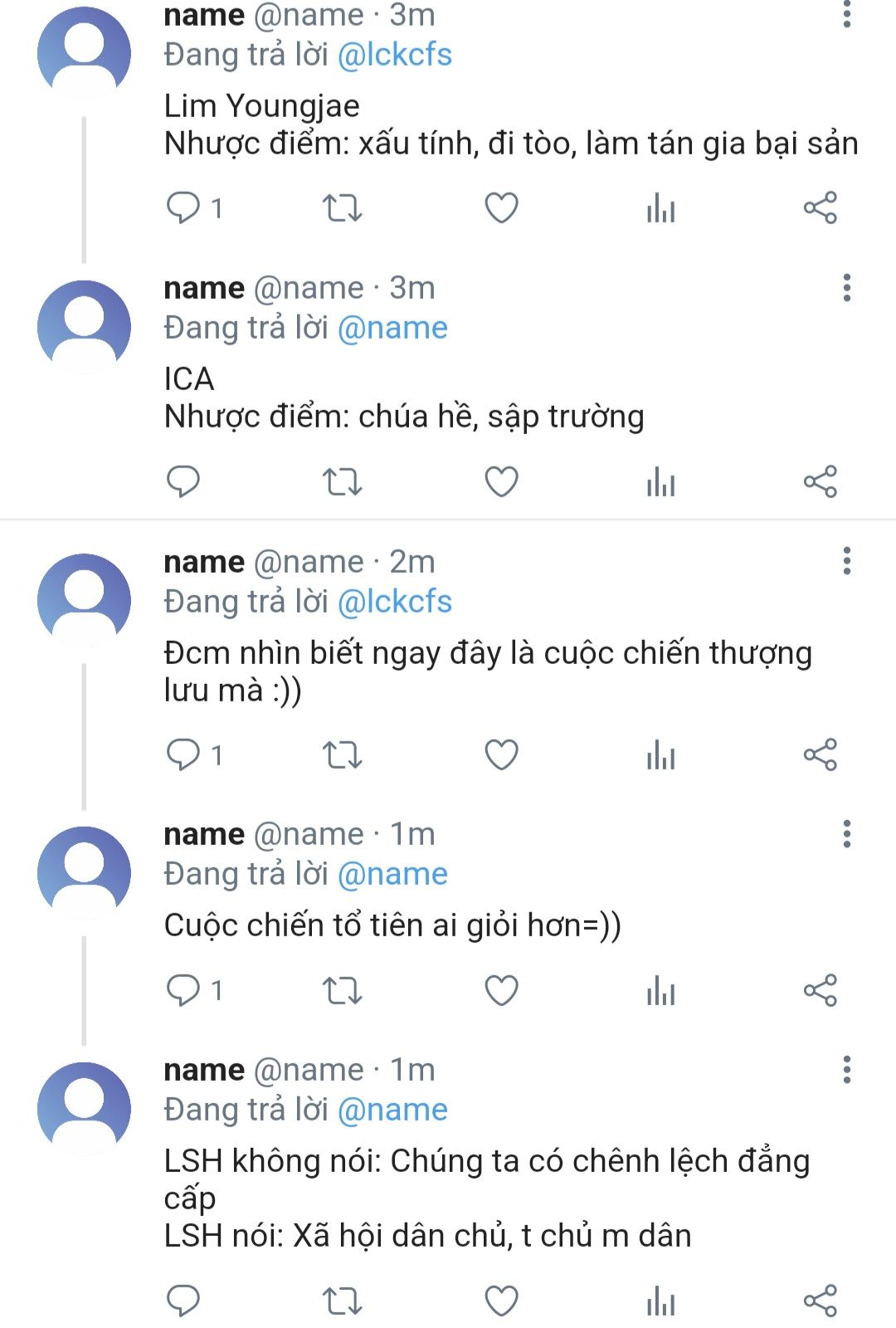Share the 'Cuộc chiến tổ tiên' tweet
This screenshot has width=896, height=1328.
(820, 990)
